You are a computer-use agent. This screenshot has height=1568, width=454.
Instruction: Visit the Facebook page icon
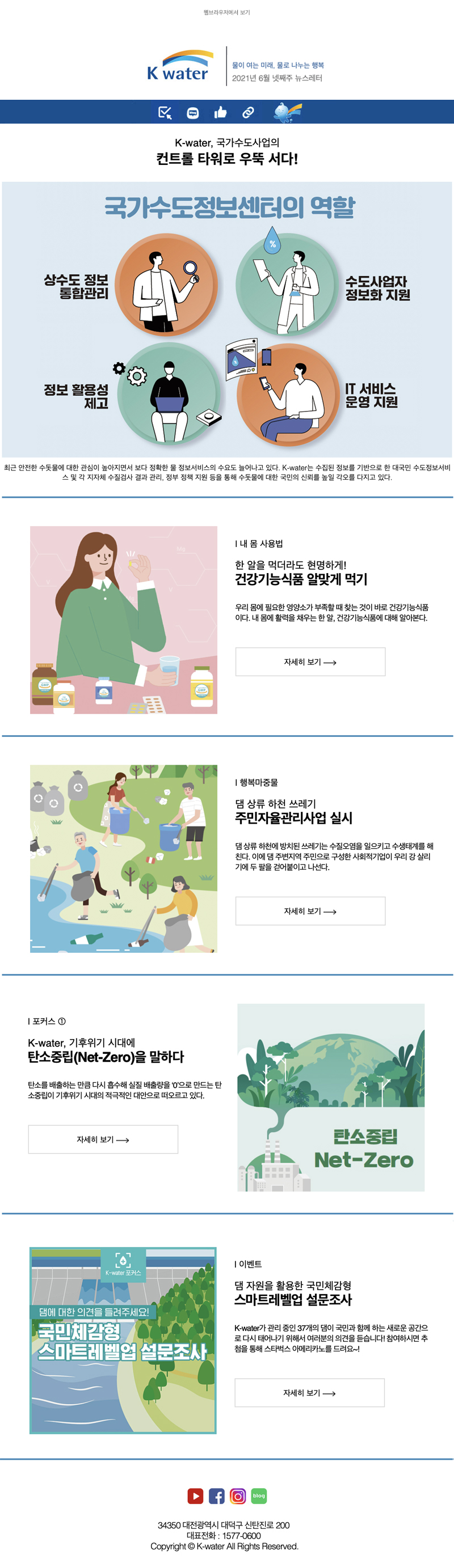click(216, 1496)
